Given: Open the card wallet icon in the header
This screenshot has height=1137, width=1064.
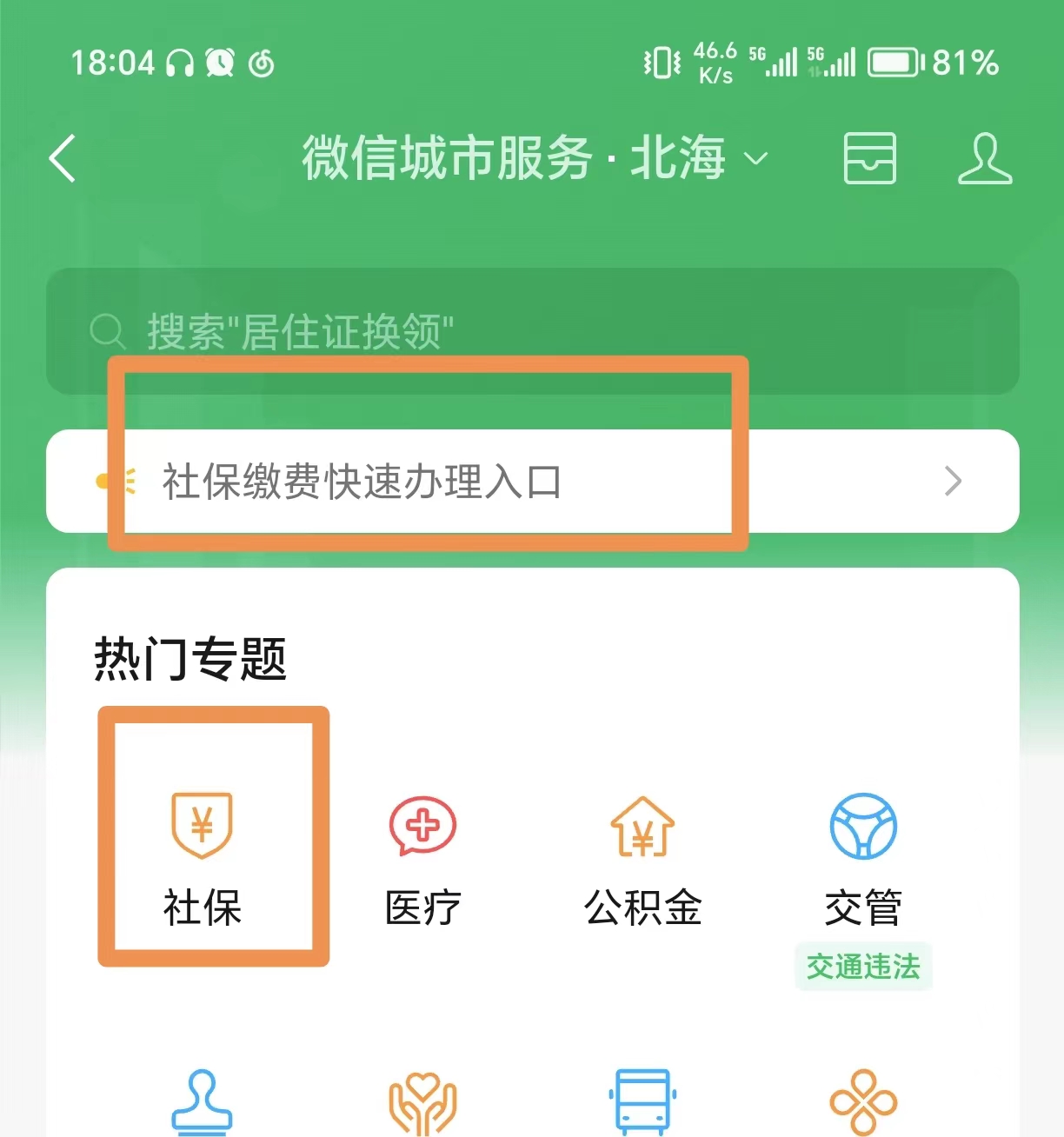Looking at the screenshot, I should coord(869,158).
